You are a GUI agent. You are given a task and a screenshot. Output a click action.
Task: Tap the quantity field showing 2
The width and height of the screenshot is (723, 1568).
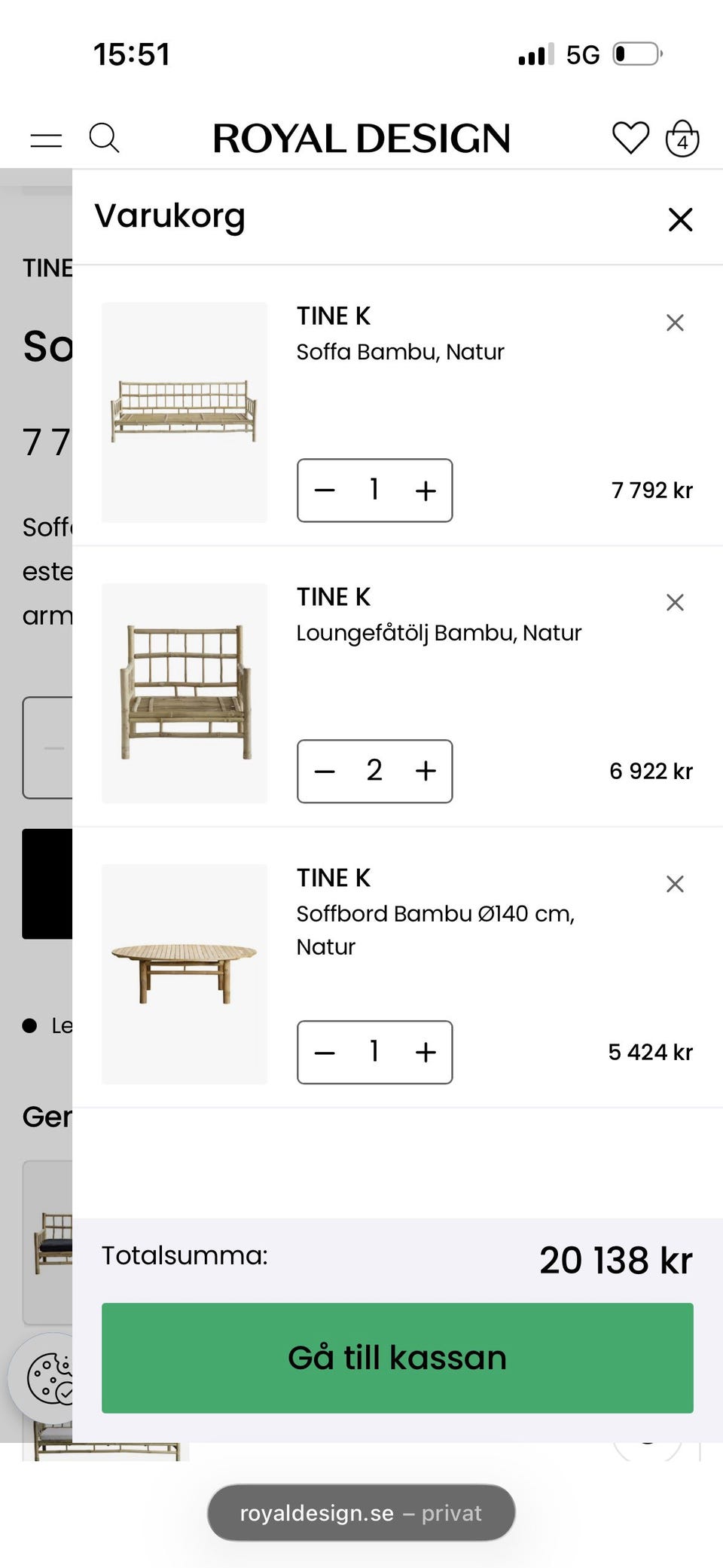tap(374, 771)
